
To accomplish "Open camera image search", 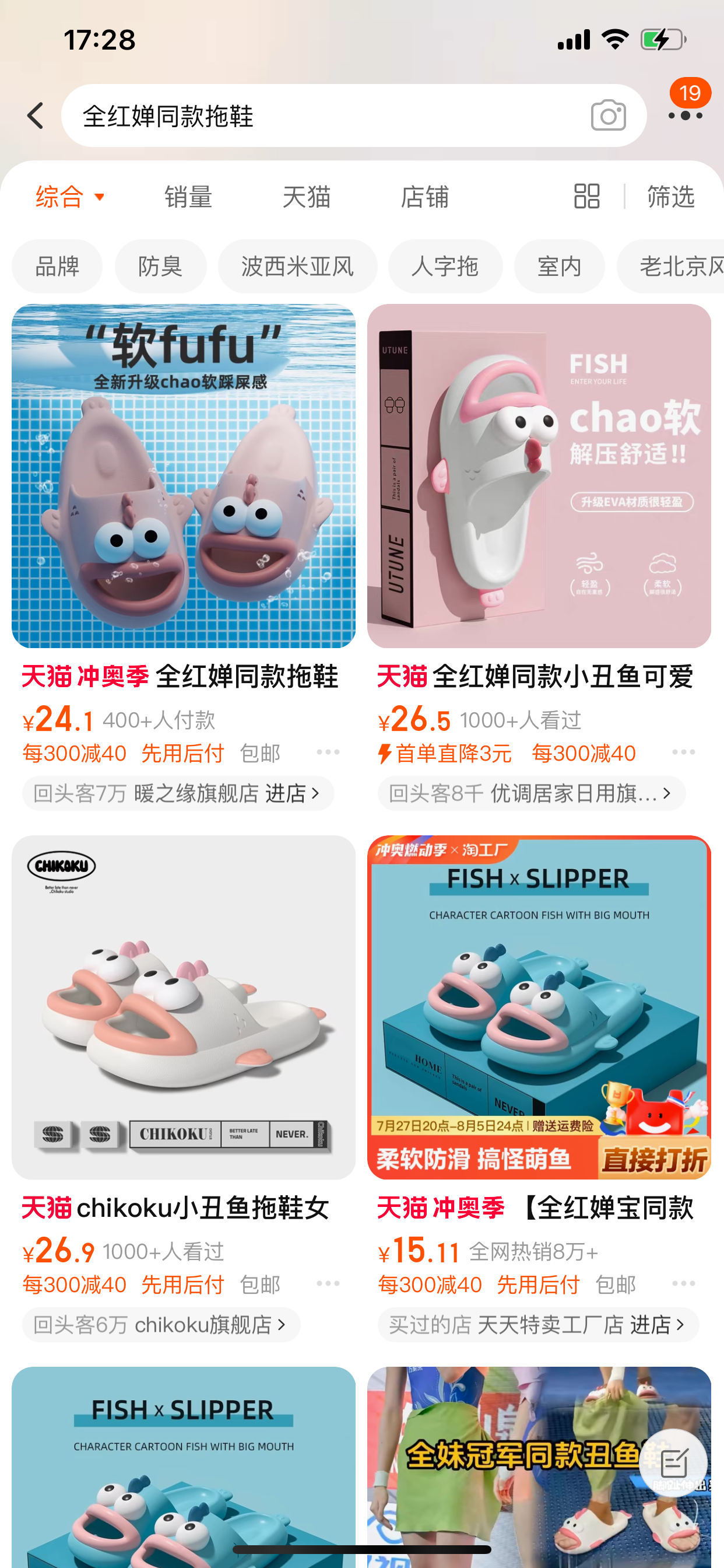I will point(608,116).
